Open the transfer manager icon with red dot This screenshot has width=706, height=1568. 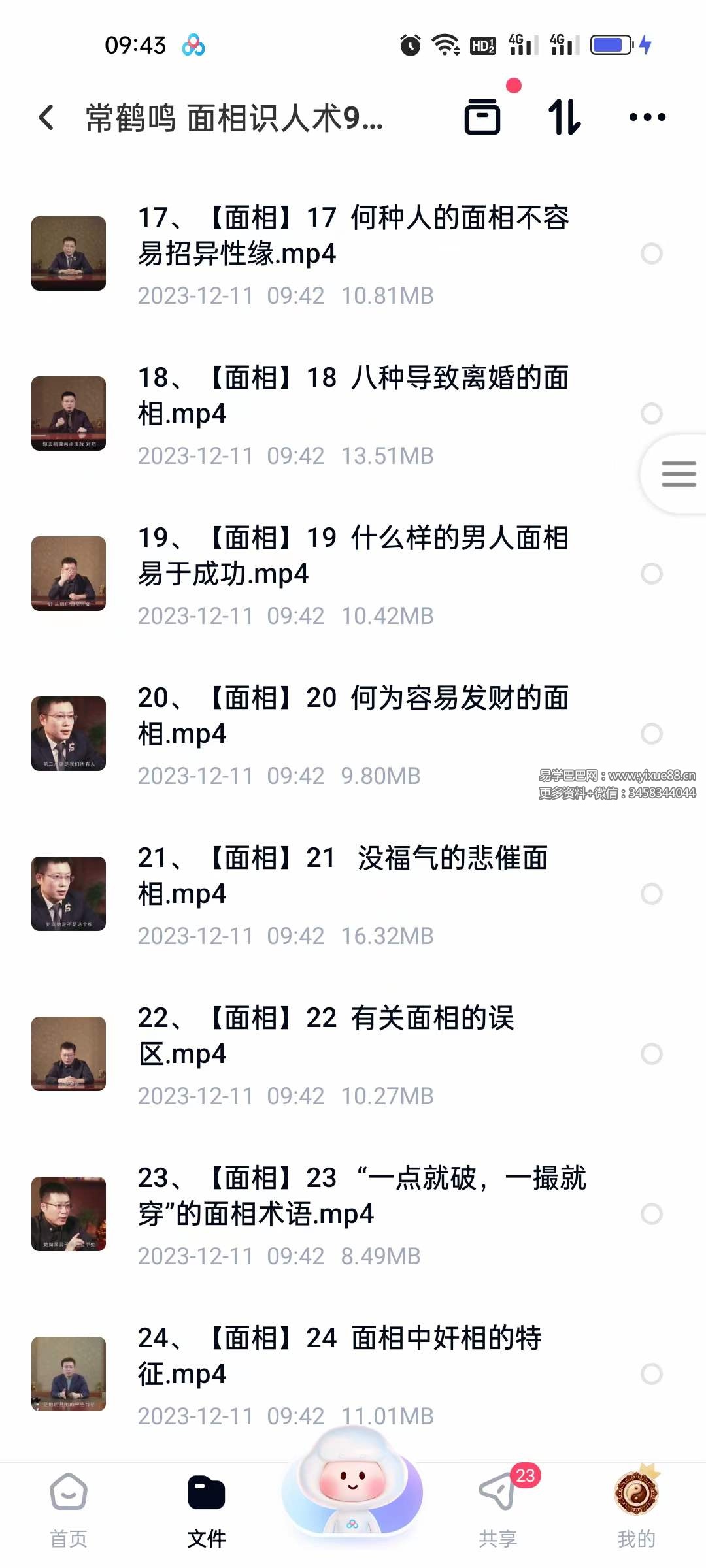pos(484,118)
